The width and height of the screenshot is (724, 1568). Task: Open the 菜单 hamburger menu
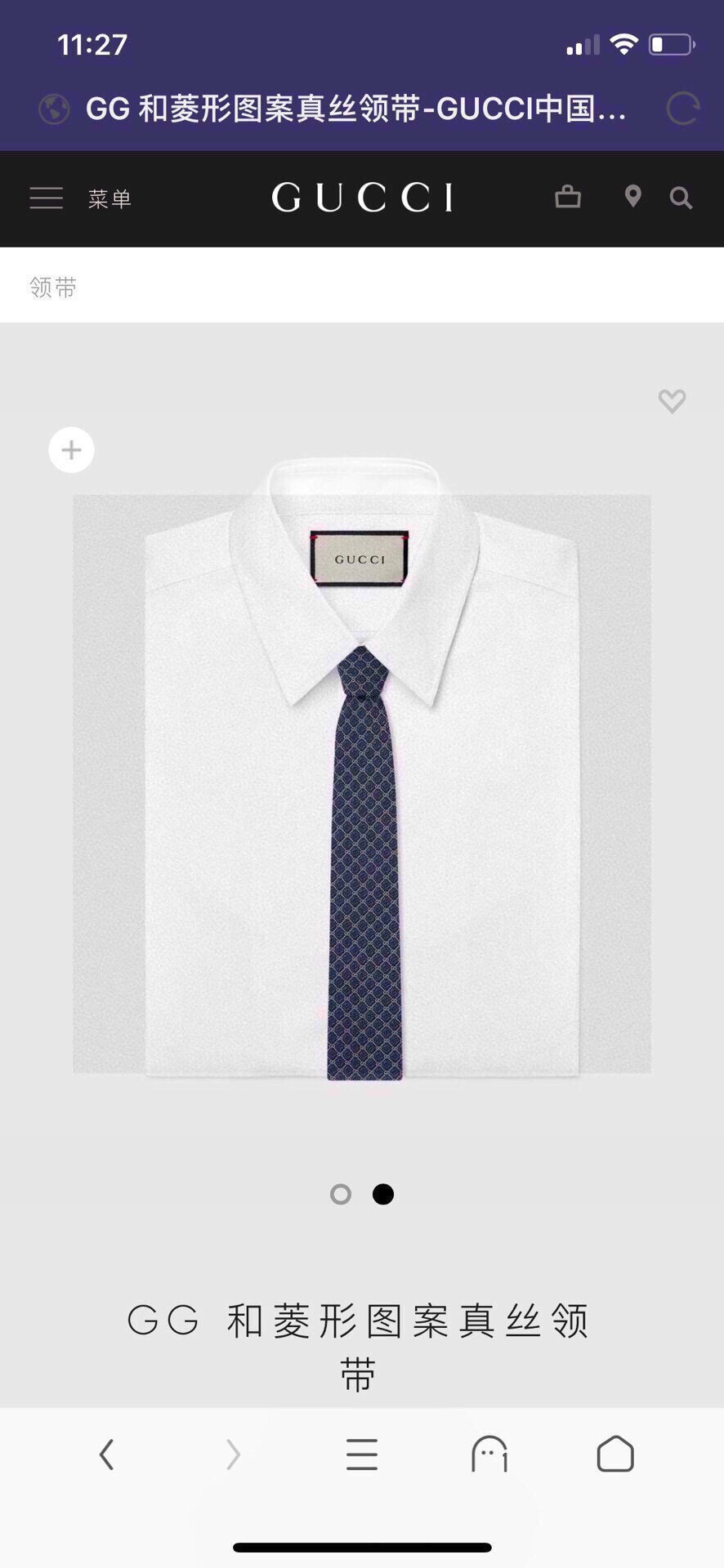click(x=47, y=198)
